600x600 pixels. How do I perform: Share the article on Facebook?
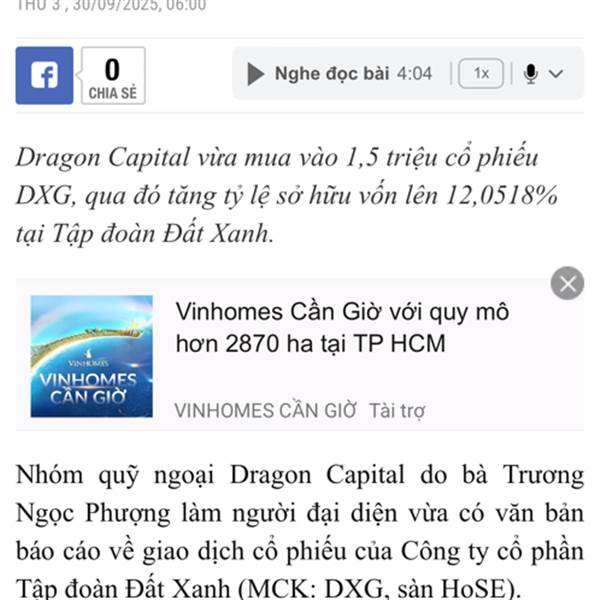coord(44,75)
